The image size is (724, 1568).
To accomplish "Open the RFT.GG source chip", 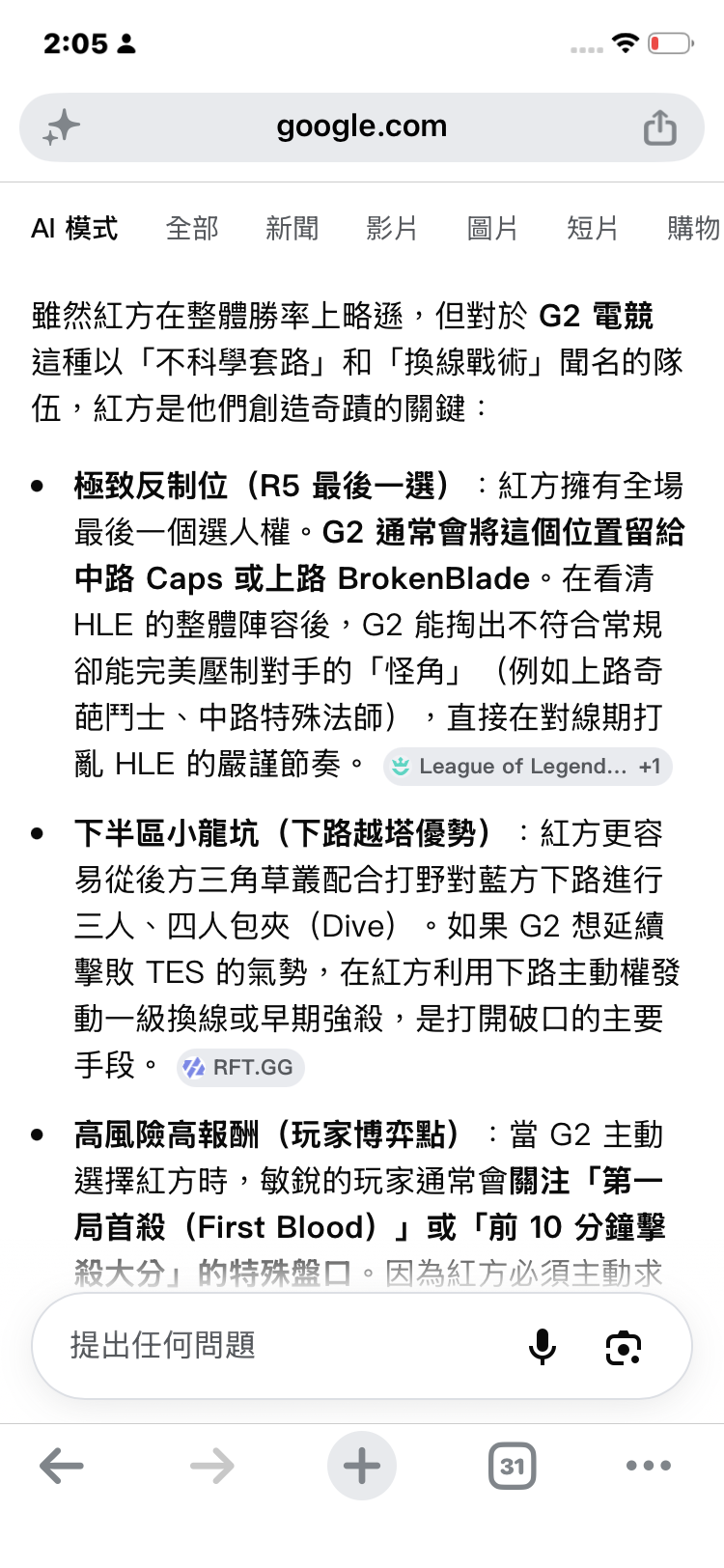I will pyautogui.click(x=240, y=1068).
